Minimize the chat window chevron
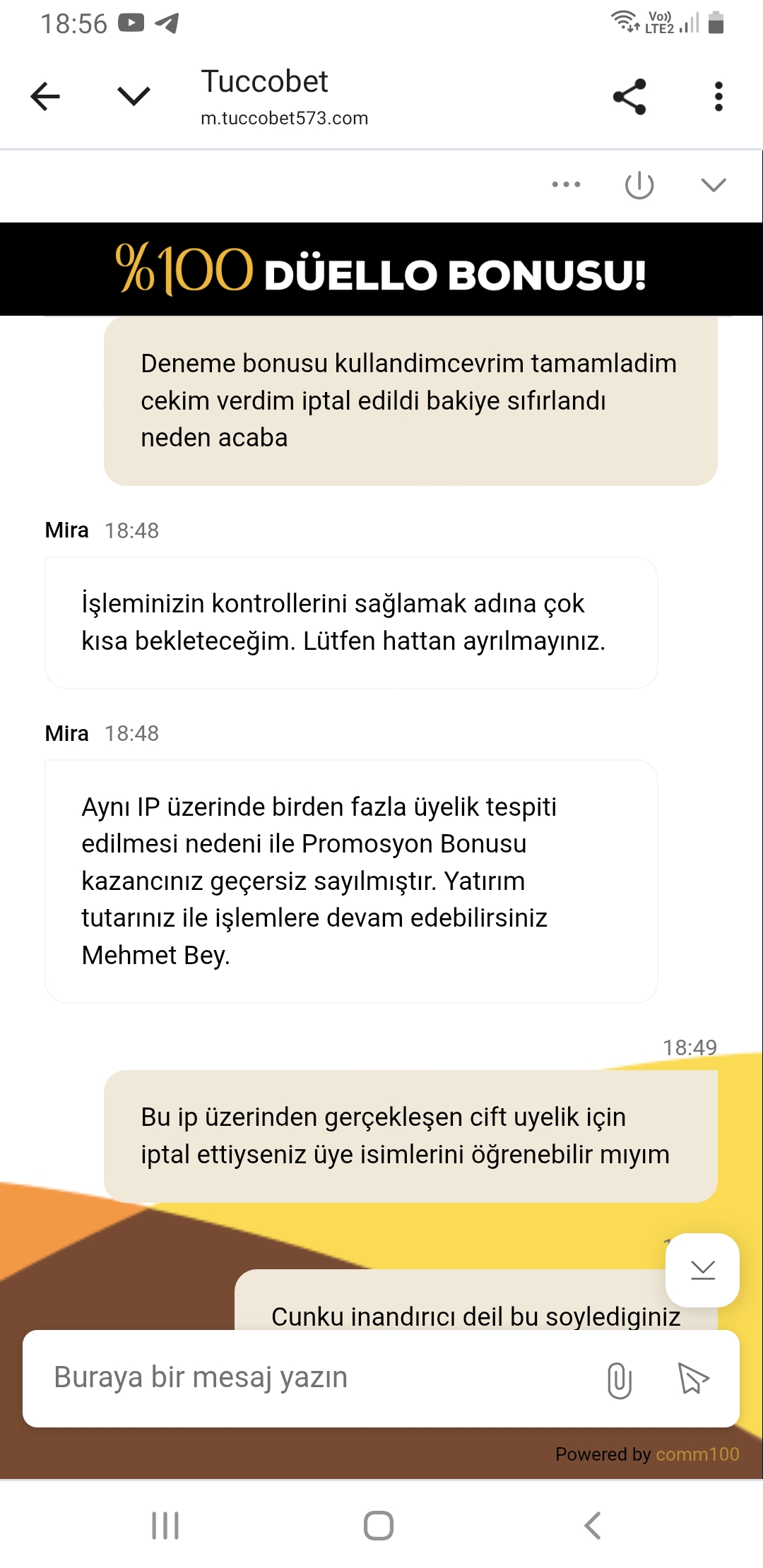763x1568 pixels. (x=713, y=185)
